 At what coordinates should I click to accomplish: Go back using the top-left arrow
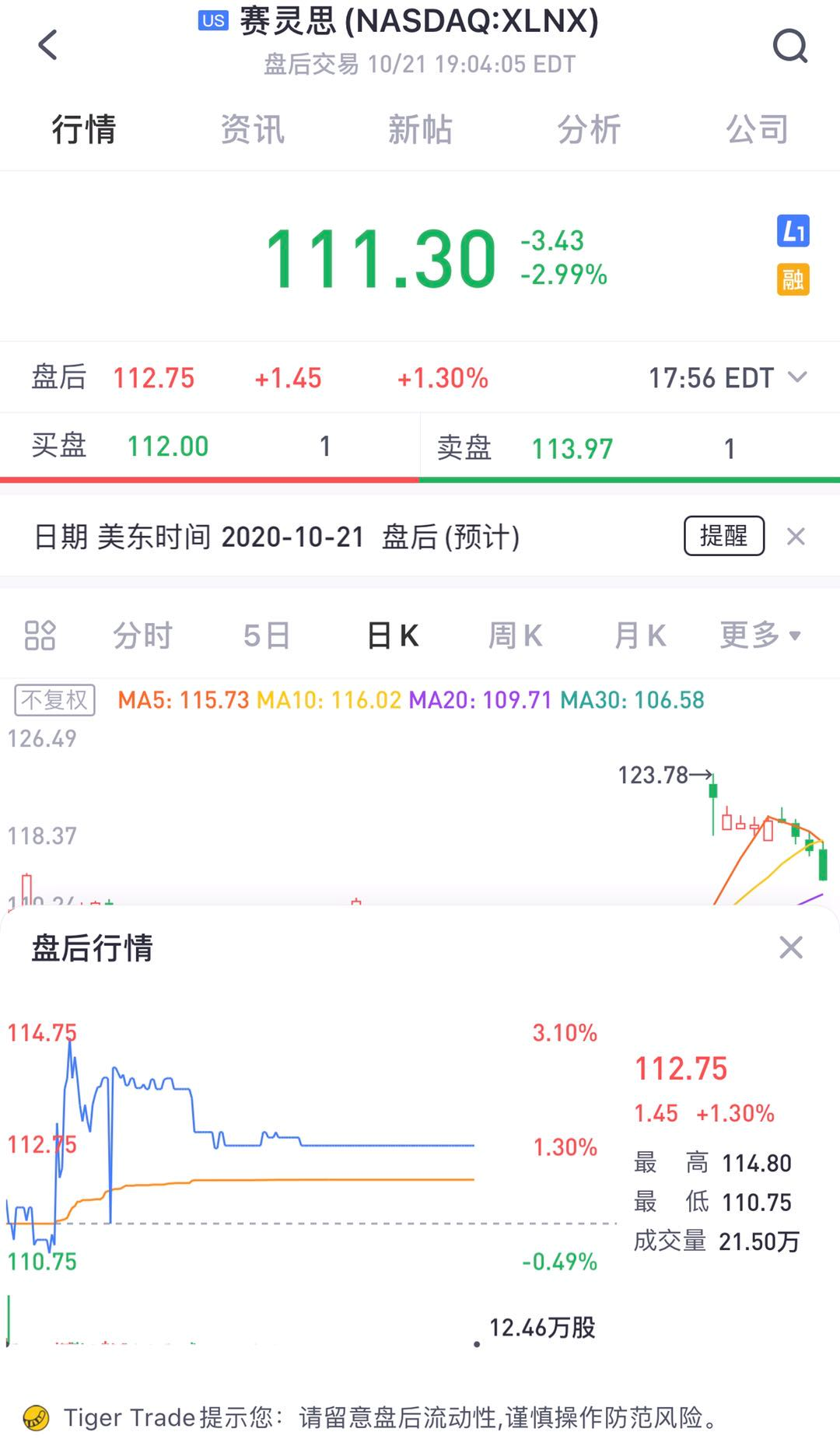pos(48,45)
